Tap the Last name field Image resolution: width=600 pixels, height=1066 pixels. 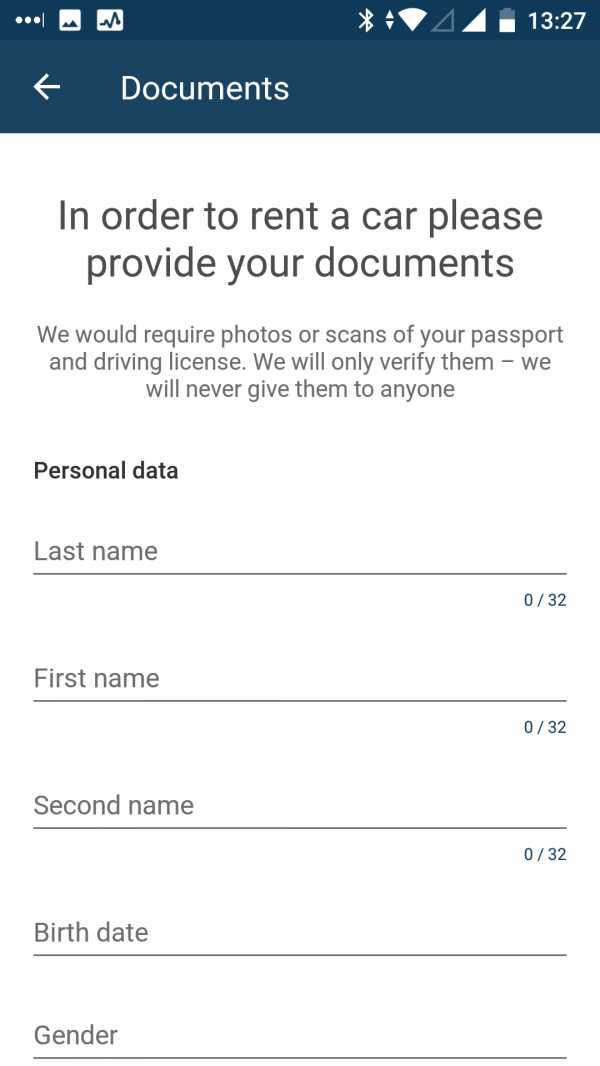point(300,552)
